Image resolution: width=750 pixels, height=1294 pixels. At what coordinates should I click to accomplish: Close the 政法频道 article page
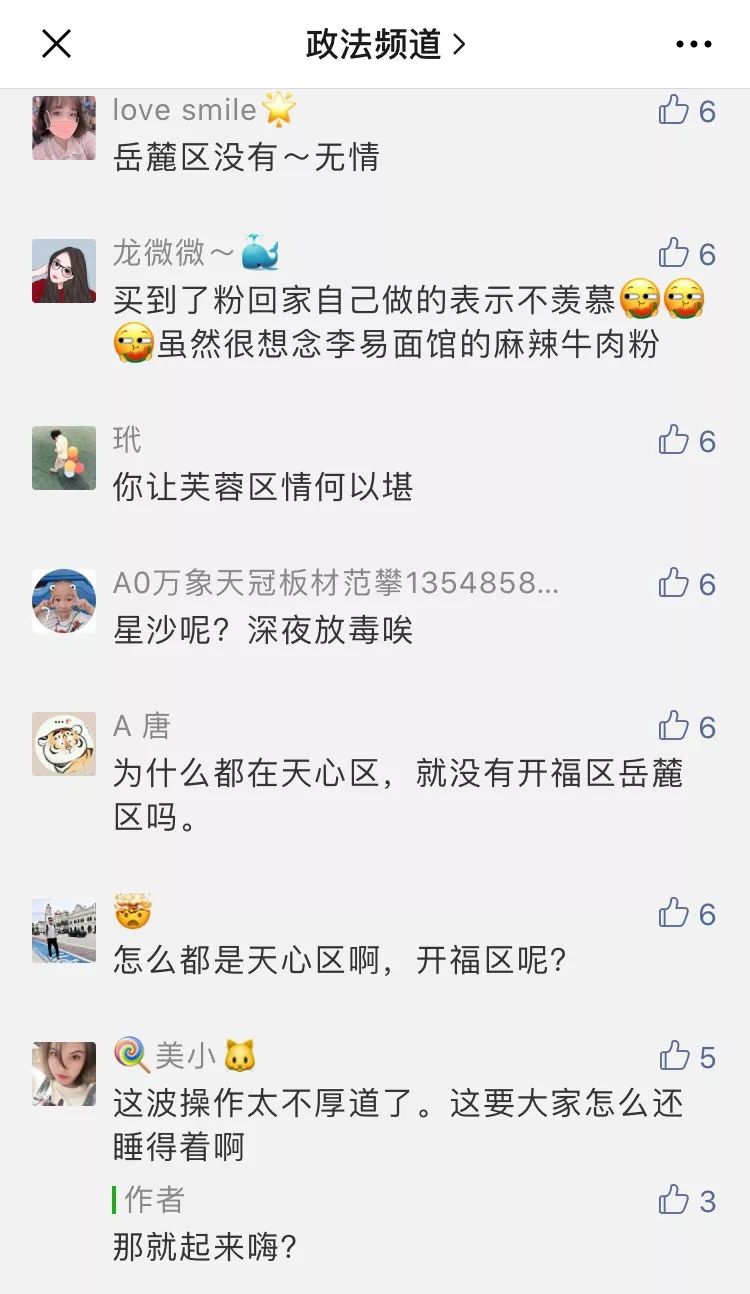pyautogui.click(x=56, y=44)
